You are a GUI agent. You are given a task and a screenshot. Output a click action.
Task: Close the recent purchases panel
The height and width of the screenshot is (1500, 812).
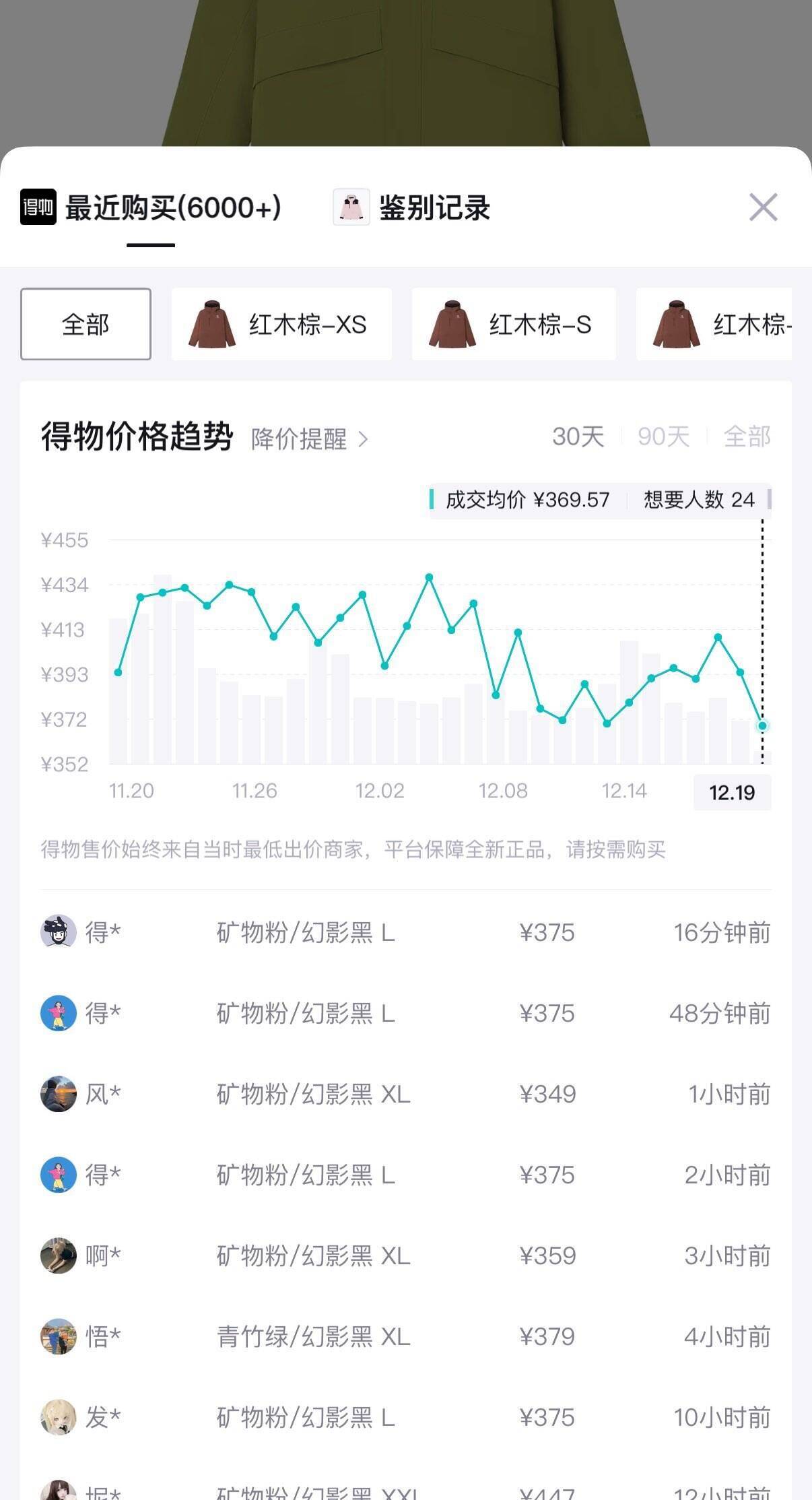click(x=763, y=207)
